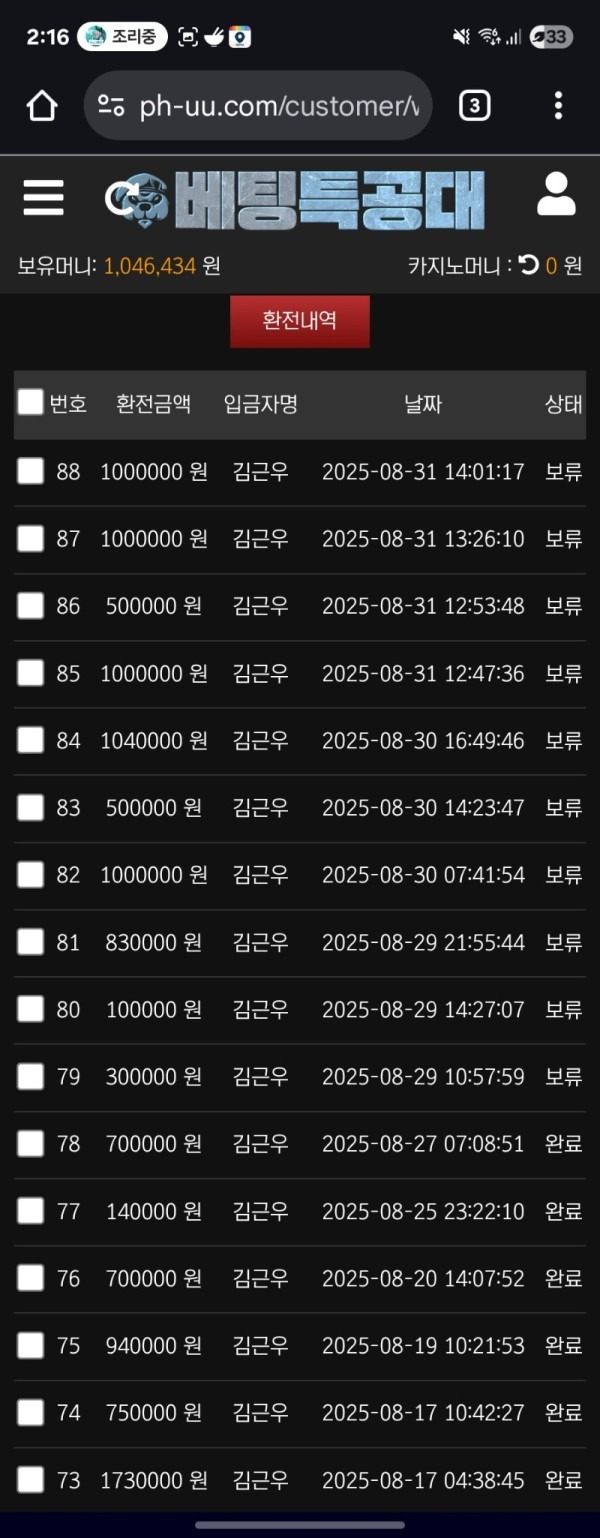This screenshot has width=600, height=1538.
Task: Go to the browser home page
Action: pos(42,105)
